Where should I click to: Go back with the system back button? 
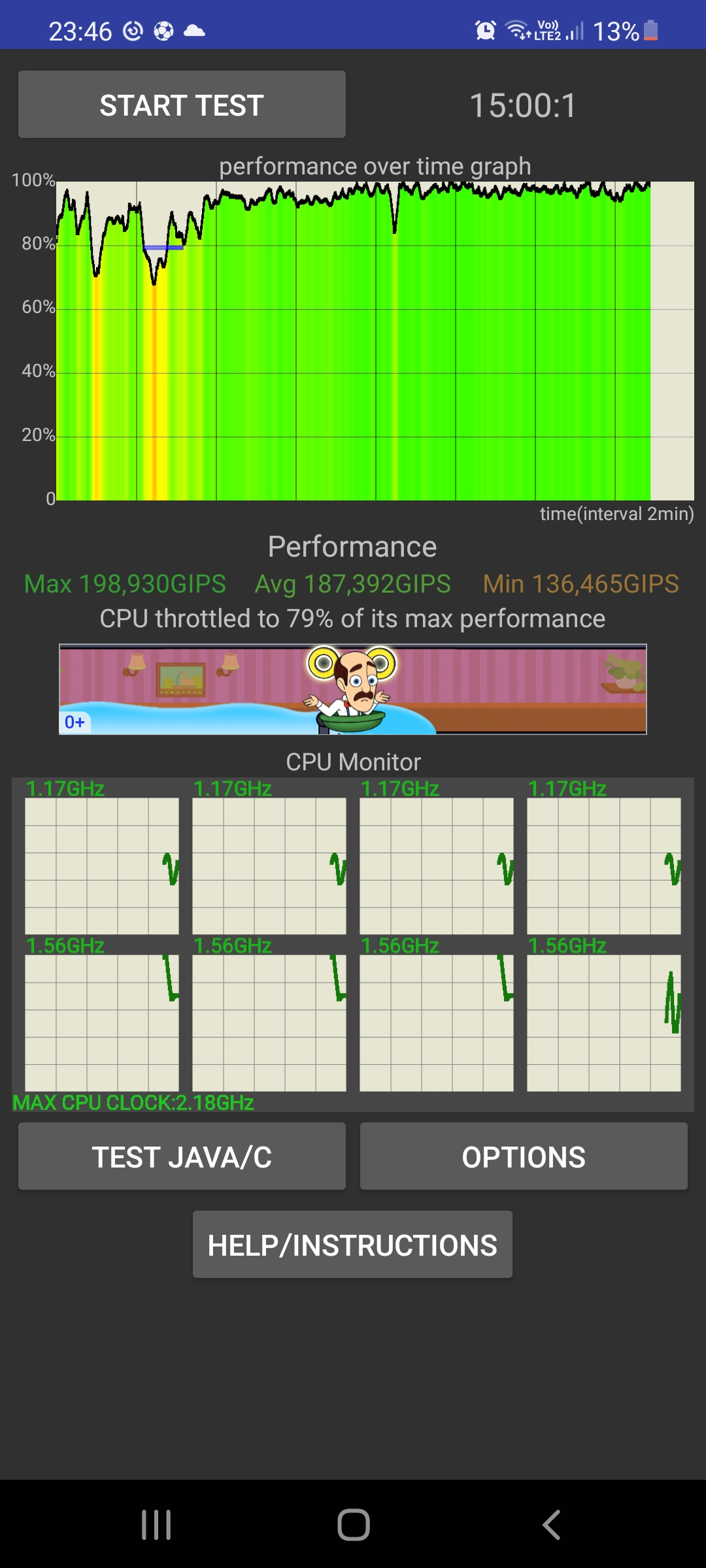point(551,1525)
